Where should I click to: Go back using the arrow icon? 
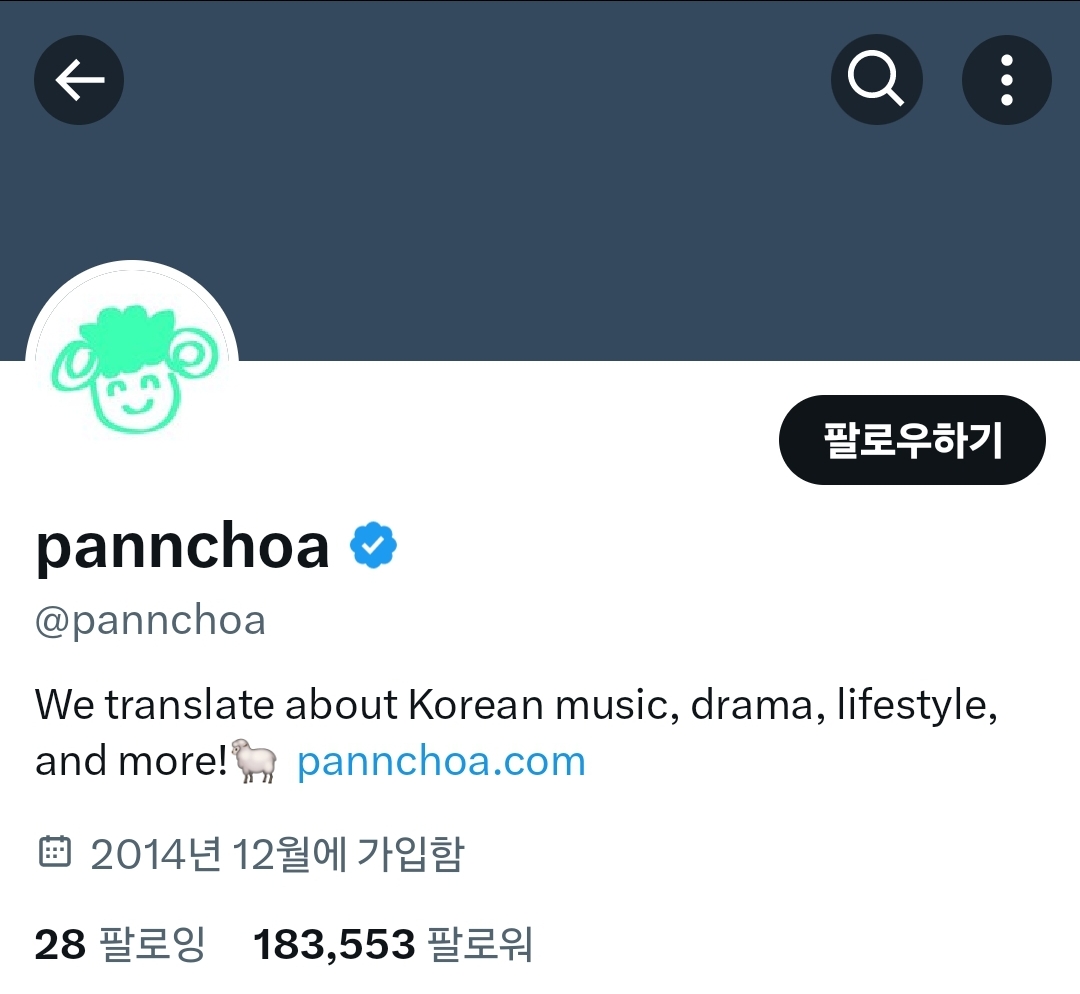point(79,80)
